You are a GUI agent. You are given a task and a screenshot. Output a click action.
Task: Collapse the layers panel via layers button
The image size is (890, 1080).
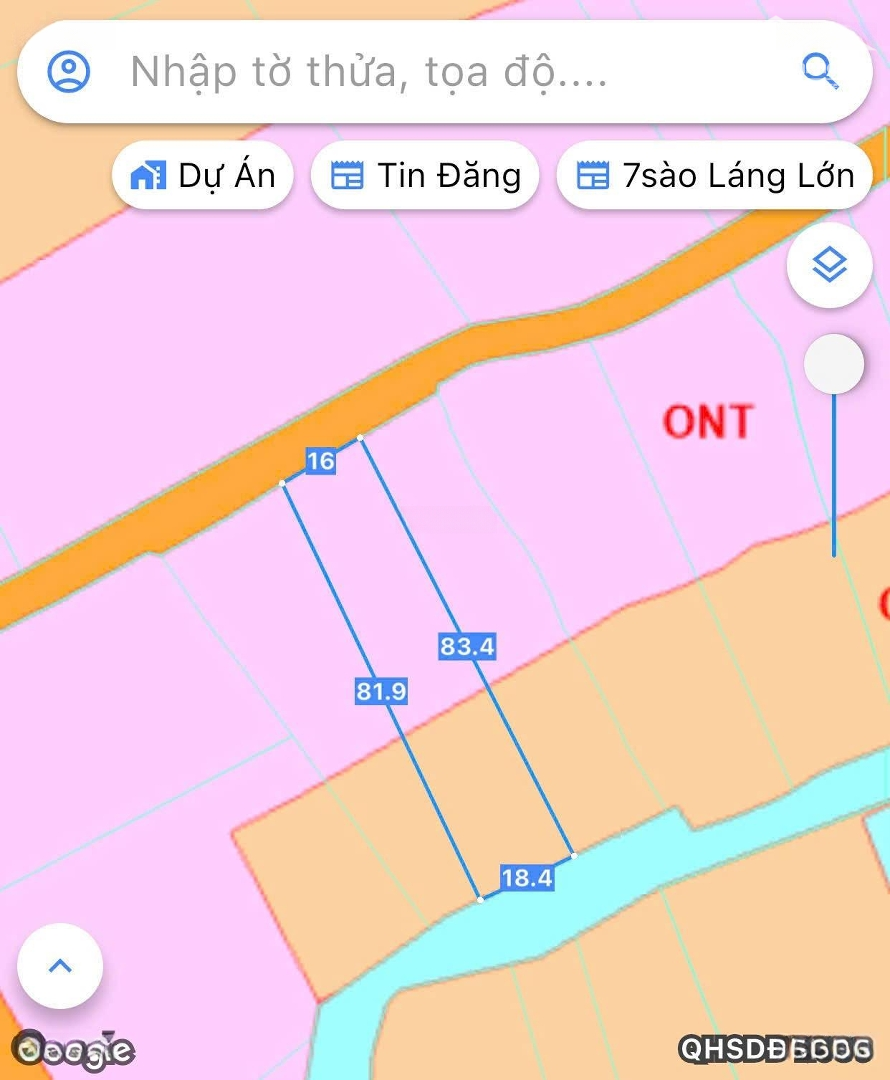click(x=828, y=266)
